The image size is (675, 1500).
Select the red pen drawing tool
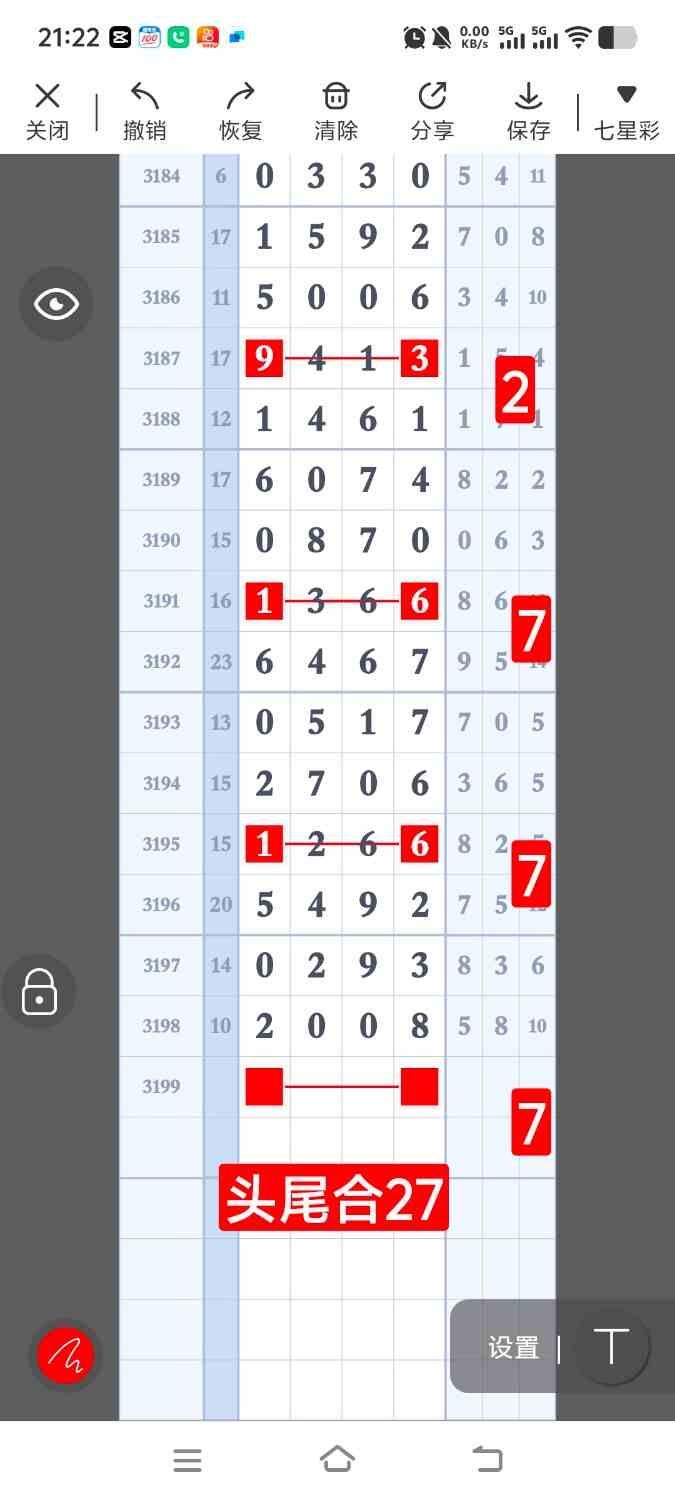point(65,1356)
